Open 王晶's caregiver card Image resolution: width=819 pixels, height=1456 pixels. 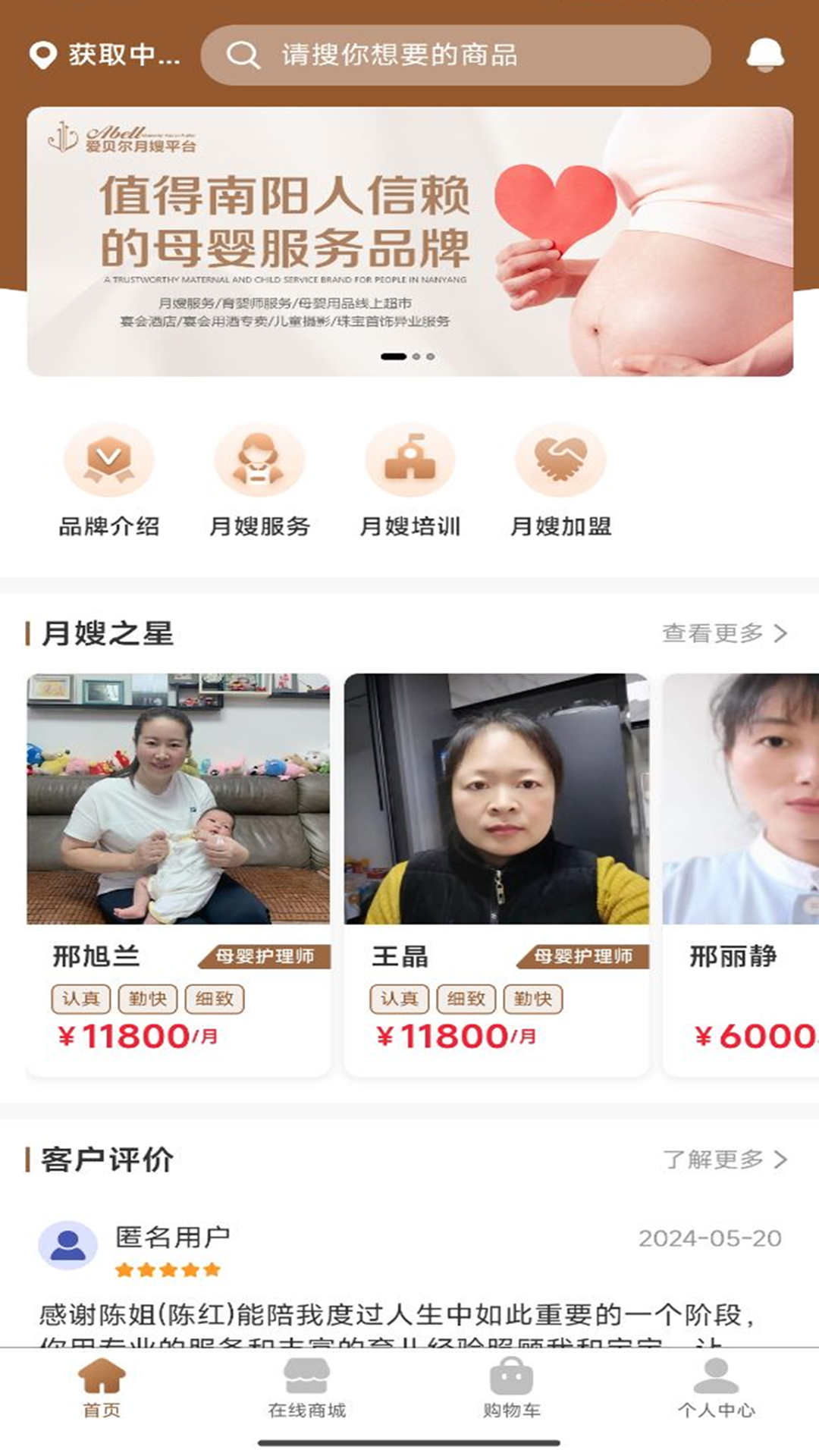(x=497, y=872)
